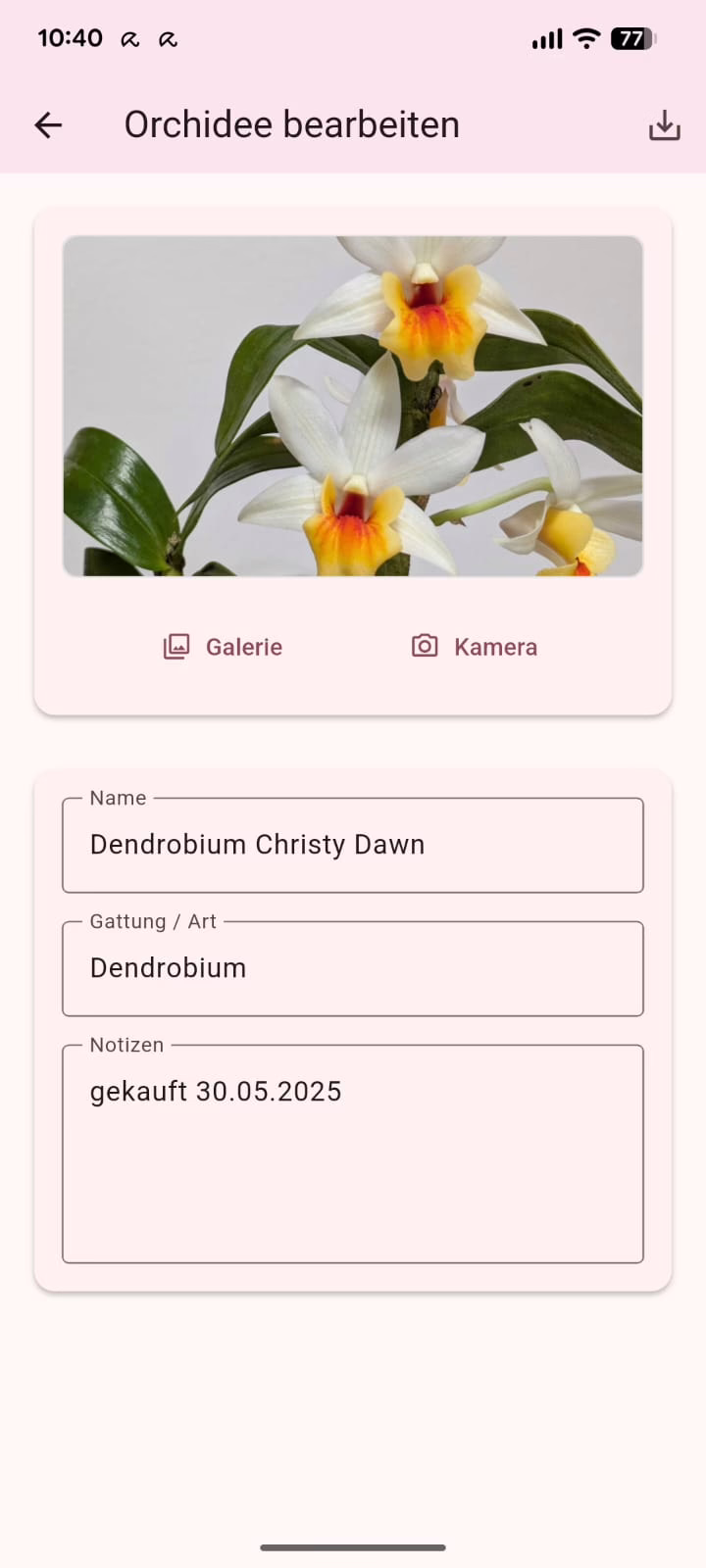The image size is (706, 1568).
Task: Edit the Name field
Action: pyautogui.click(x=353, y=845)
